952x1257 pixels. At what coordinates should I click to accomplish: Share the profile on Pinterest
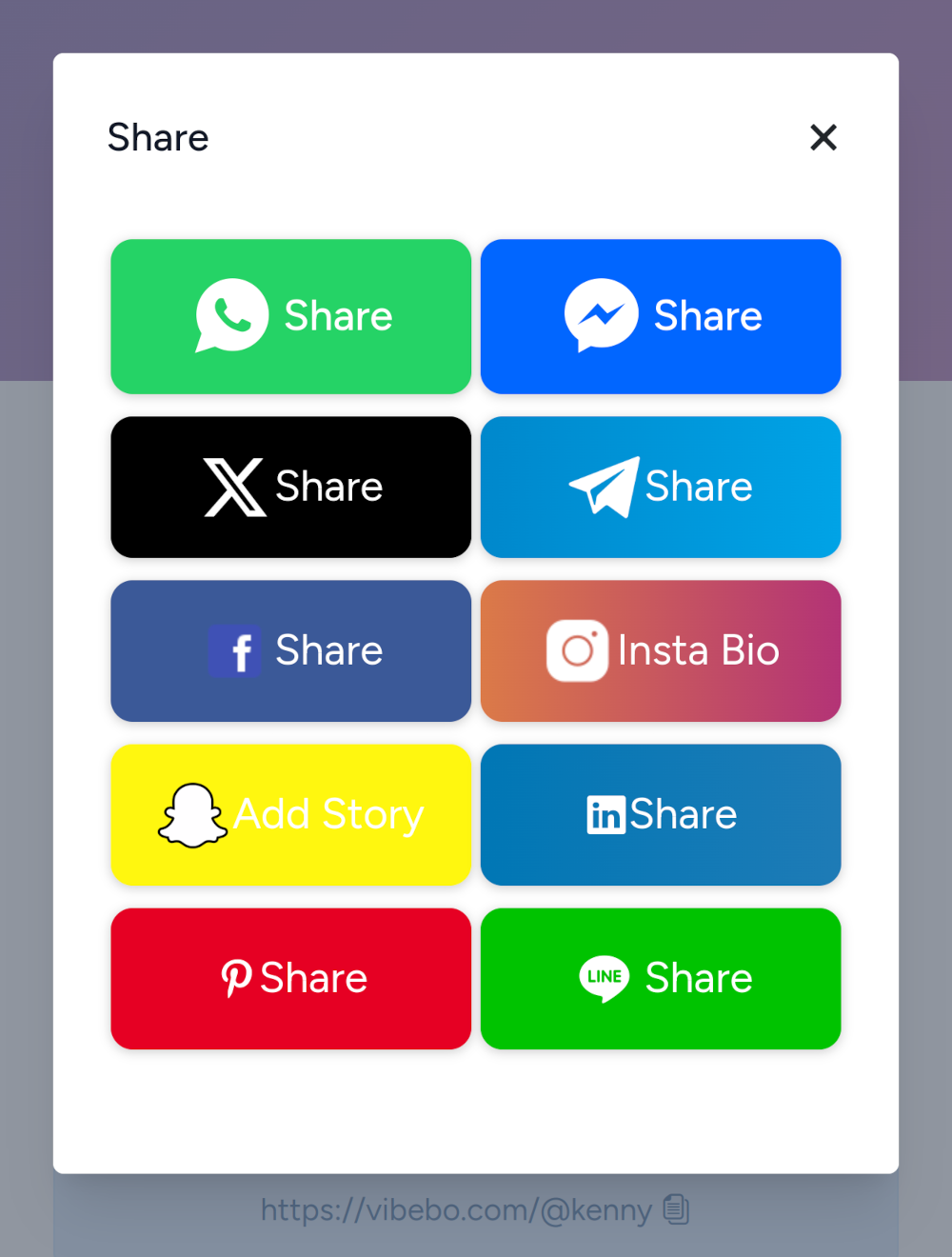tap(290, 978)
